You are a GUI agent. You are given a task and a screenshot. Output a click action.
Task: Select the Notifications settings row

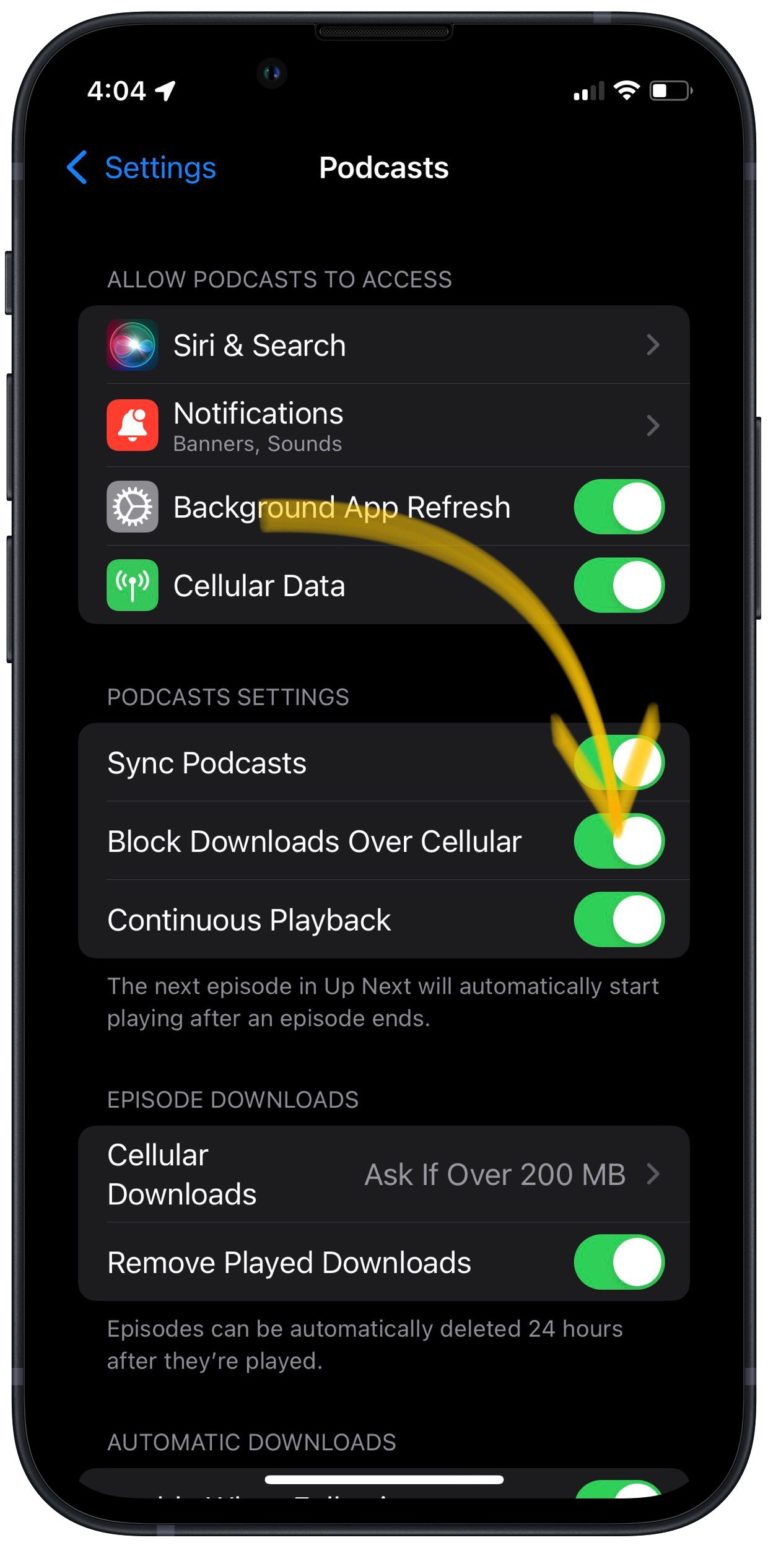pos(350,425)
